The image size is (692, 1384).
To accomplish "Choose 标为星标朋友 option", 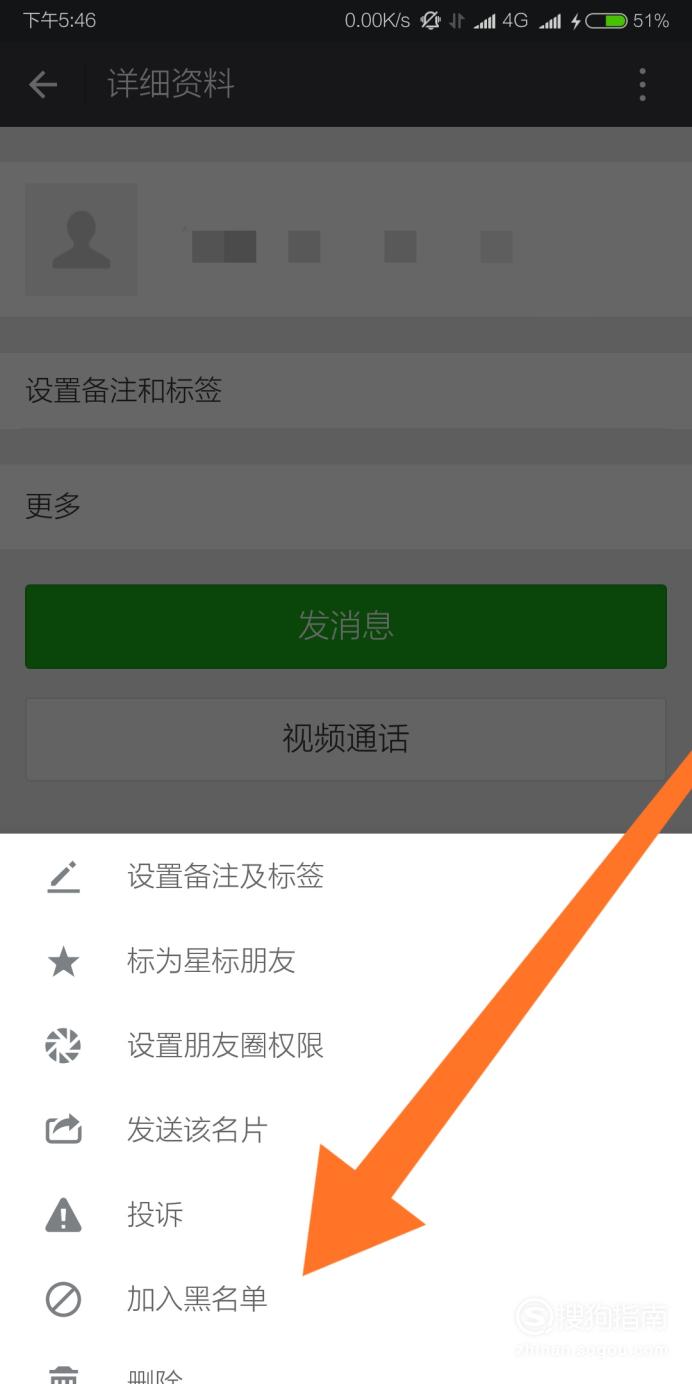I will coord(211,962).
